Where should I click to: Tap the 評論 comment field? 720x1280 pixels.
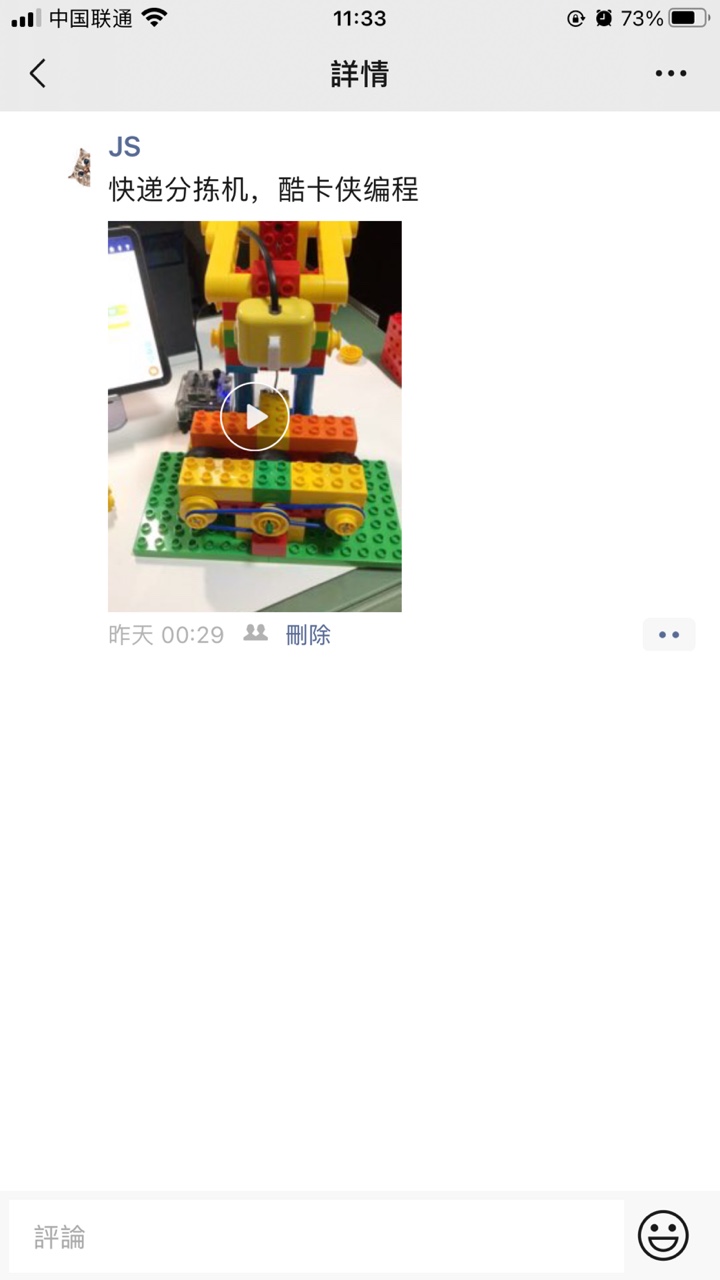(316, 1237)
